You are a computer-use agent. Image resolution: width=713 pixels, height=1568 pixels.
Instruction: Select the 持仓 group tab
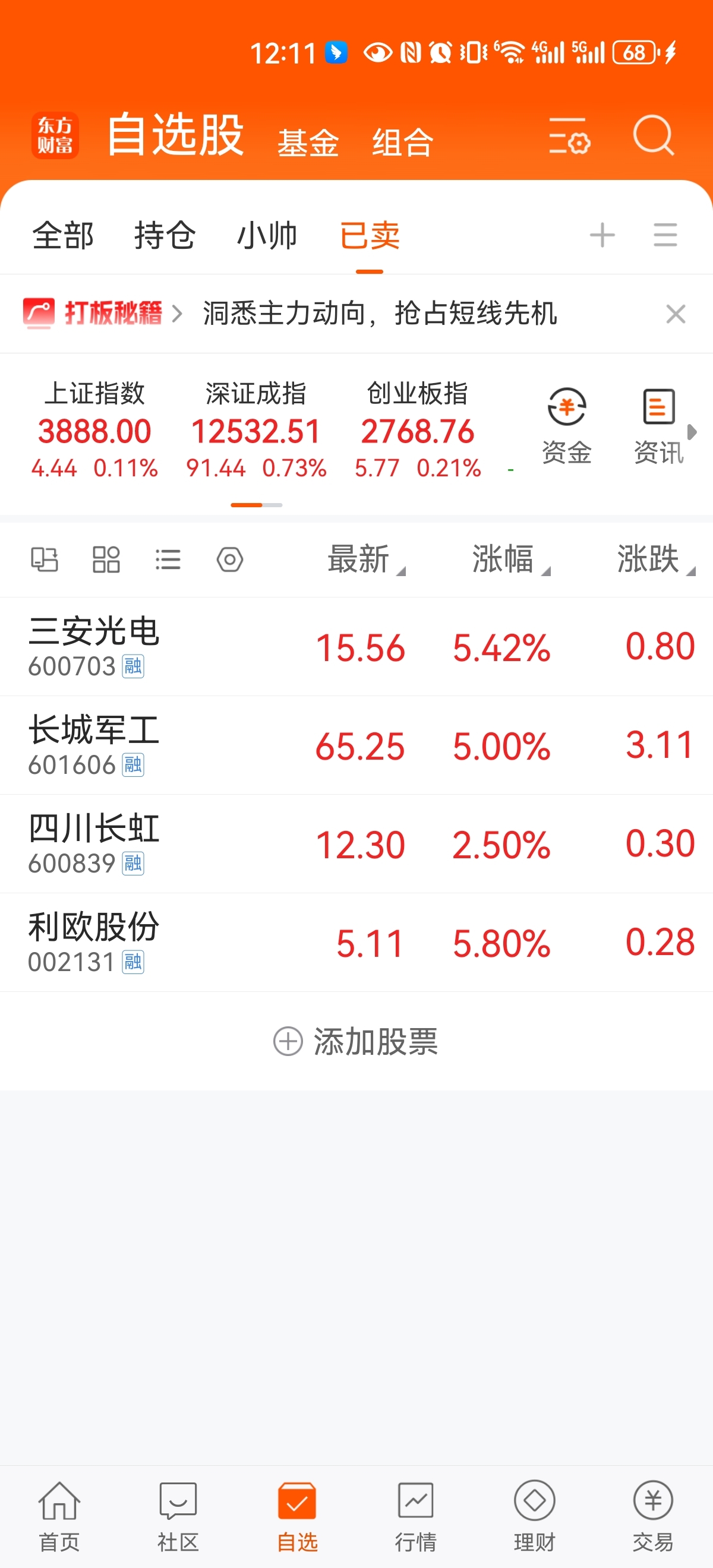165,236
